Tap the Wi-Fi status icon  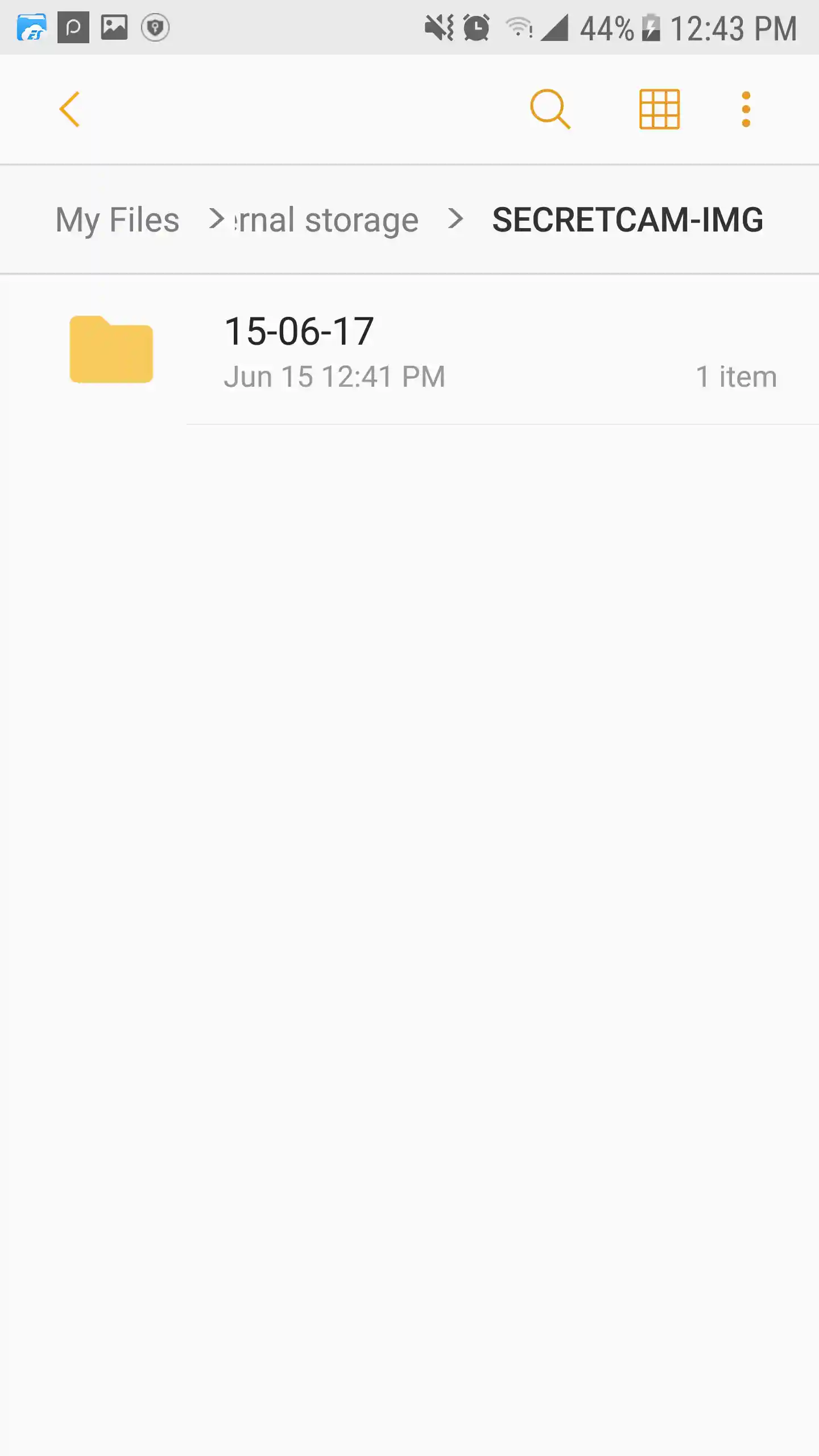coord(519,27)
